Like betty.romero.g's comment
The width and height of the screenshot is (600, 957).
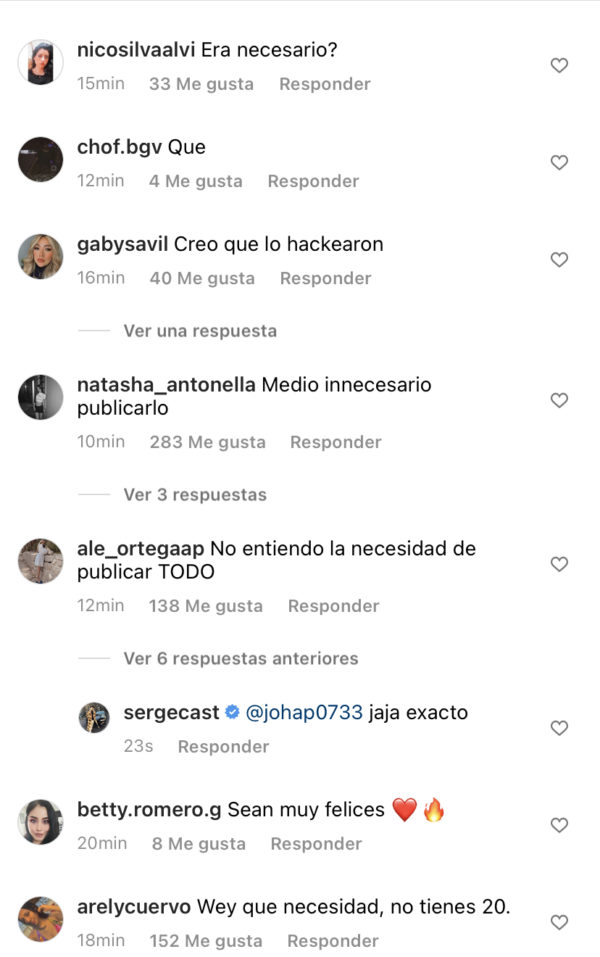tap(560, 826)
